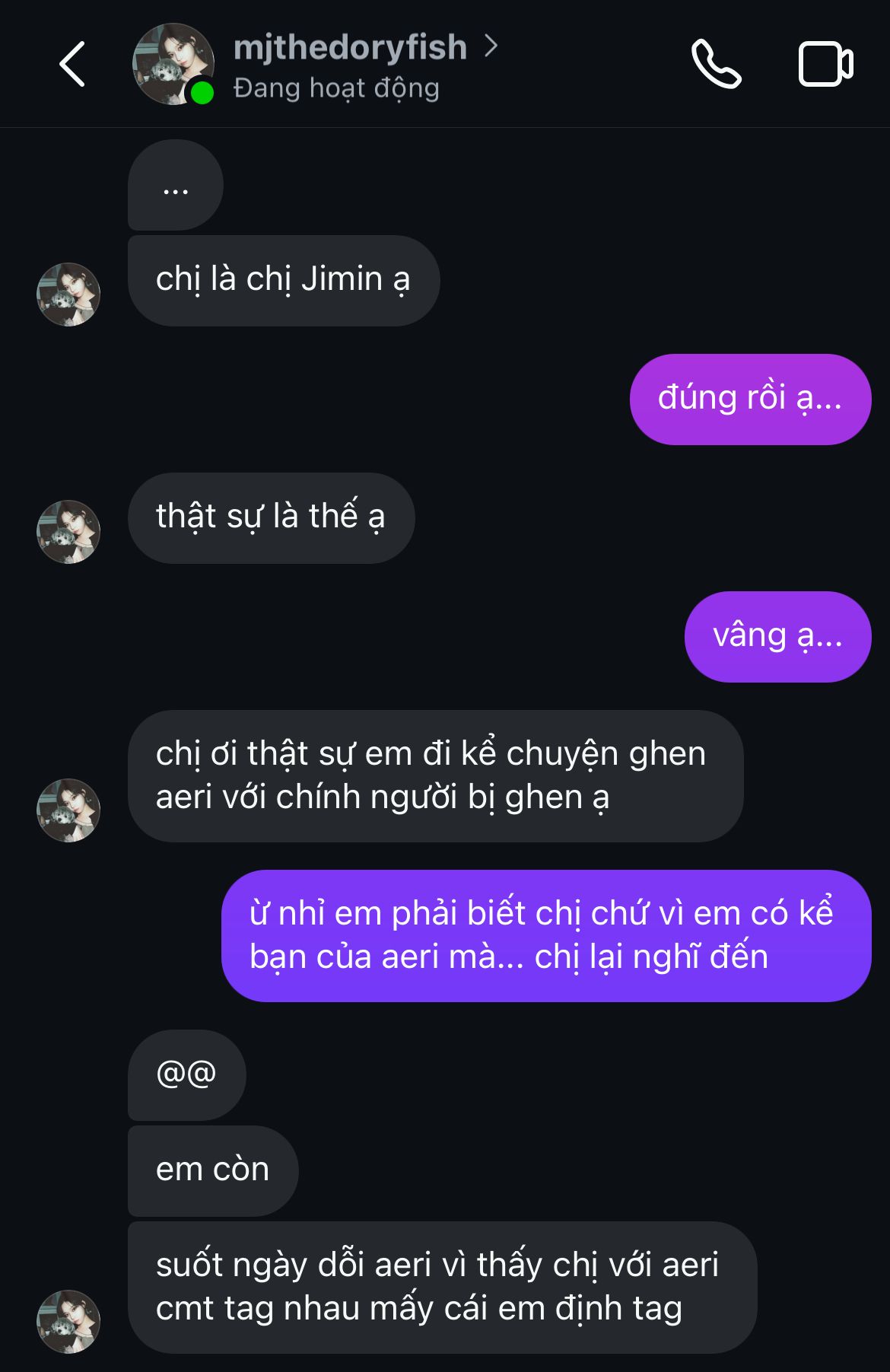890x1372 pixels.
Task: Tap the sender avatar beside "chị là chị Jimin ạ"
Action: [x=68, y=294]
